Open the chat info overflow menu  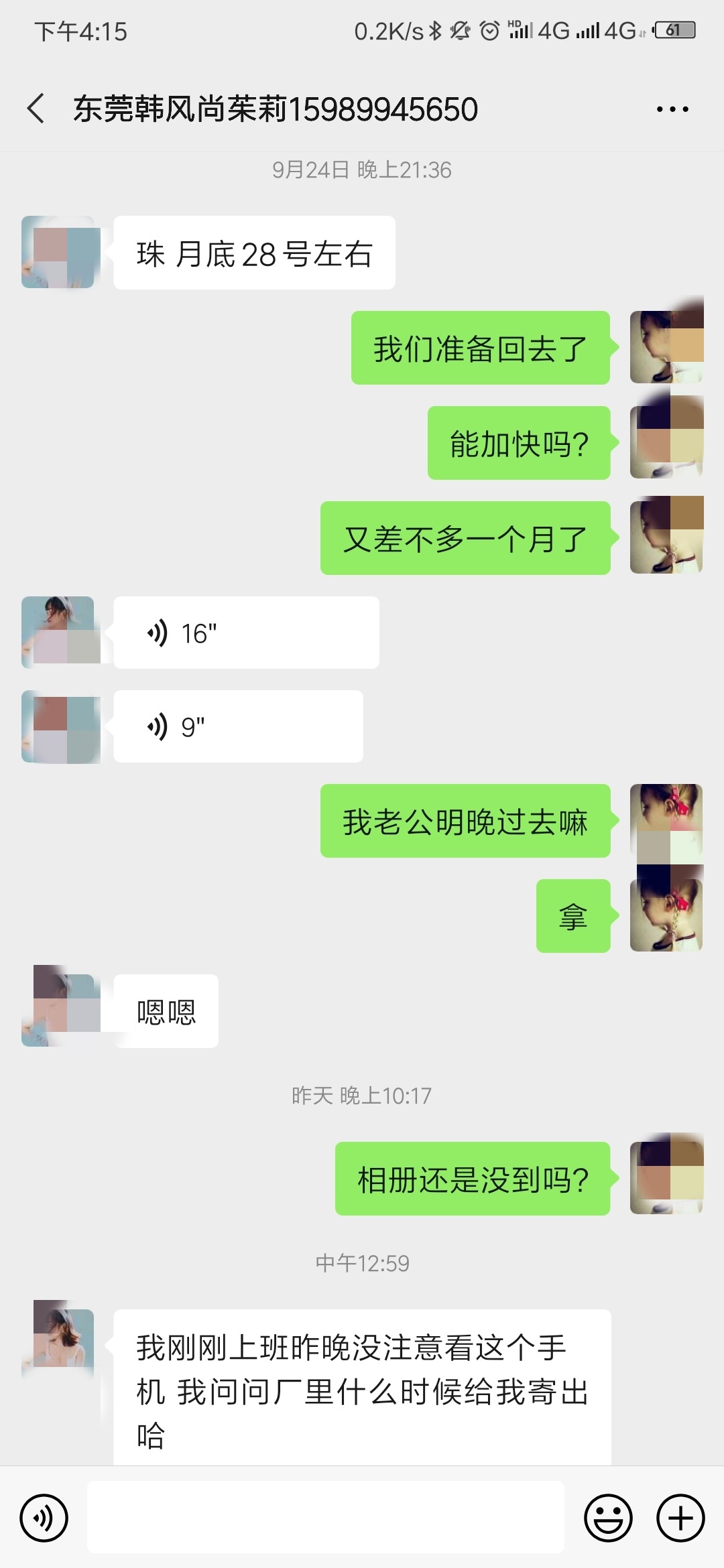tap(672, 109)
